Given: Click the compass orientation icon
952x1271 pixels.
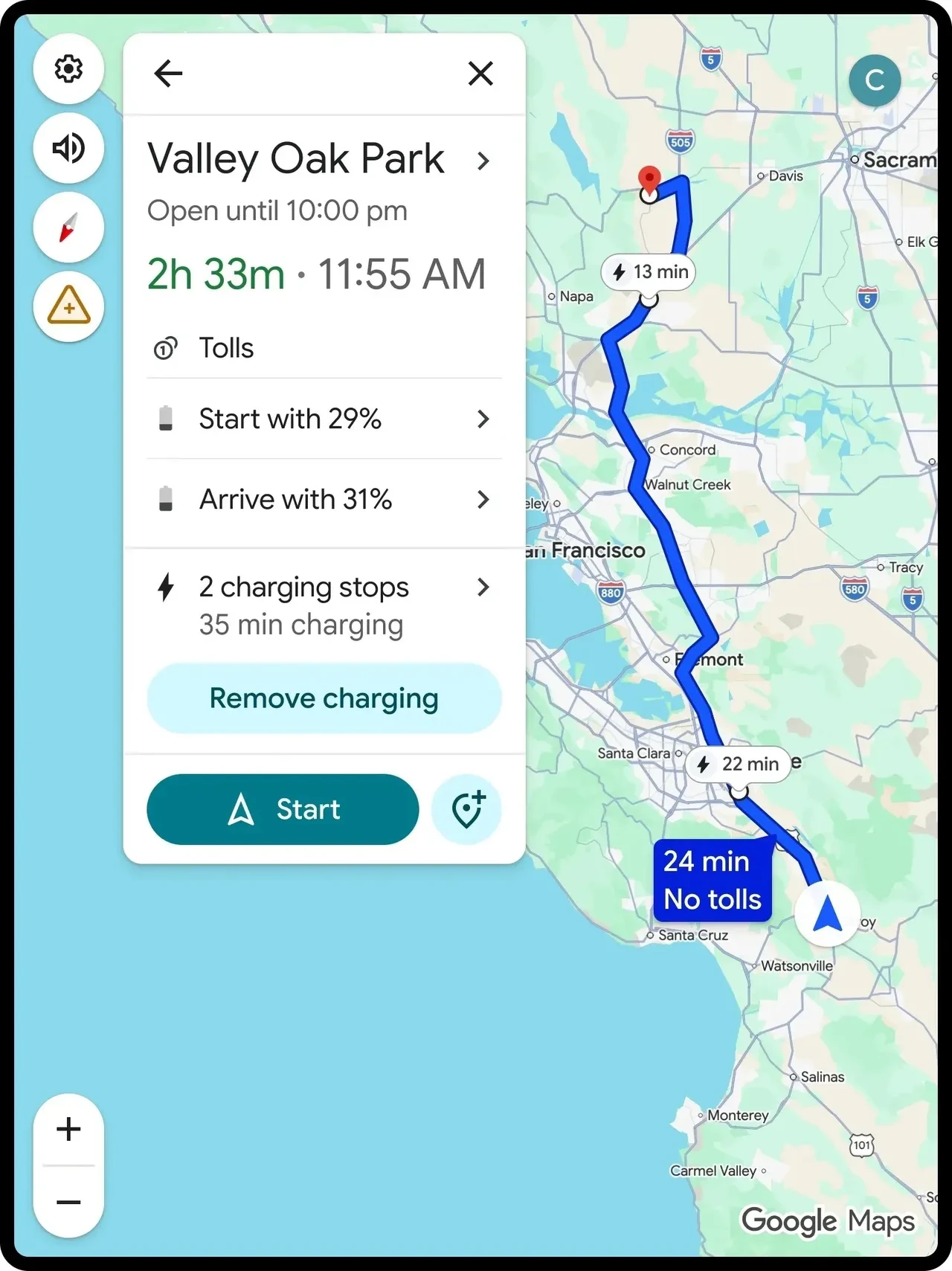Looking at the screenshot, I should click(68, 228).
